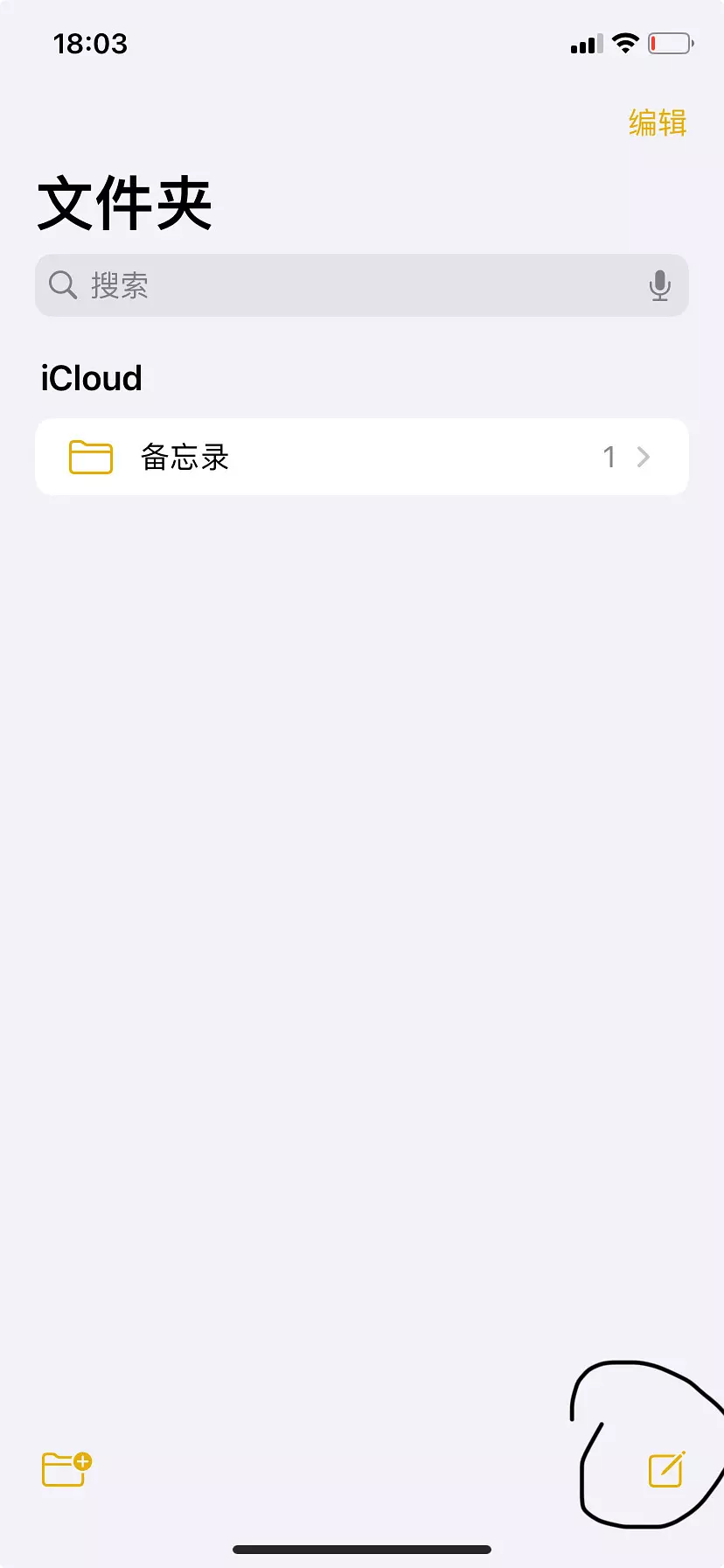
Task: Tap the 编辑 button to edit folders
Action: tap(658, 122)
